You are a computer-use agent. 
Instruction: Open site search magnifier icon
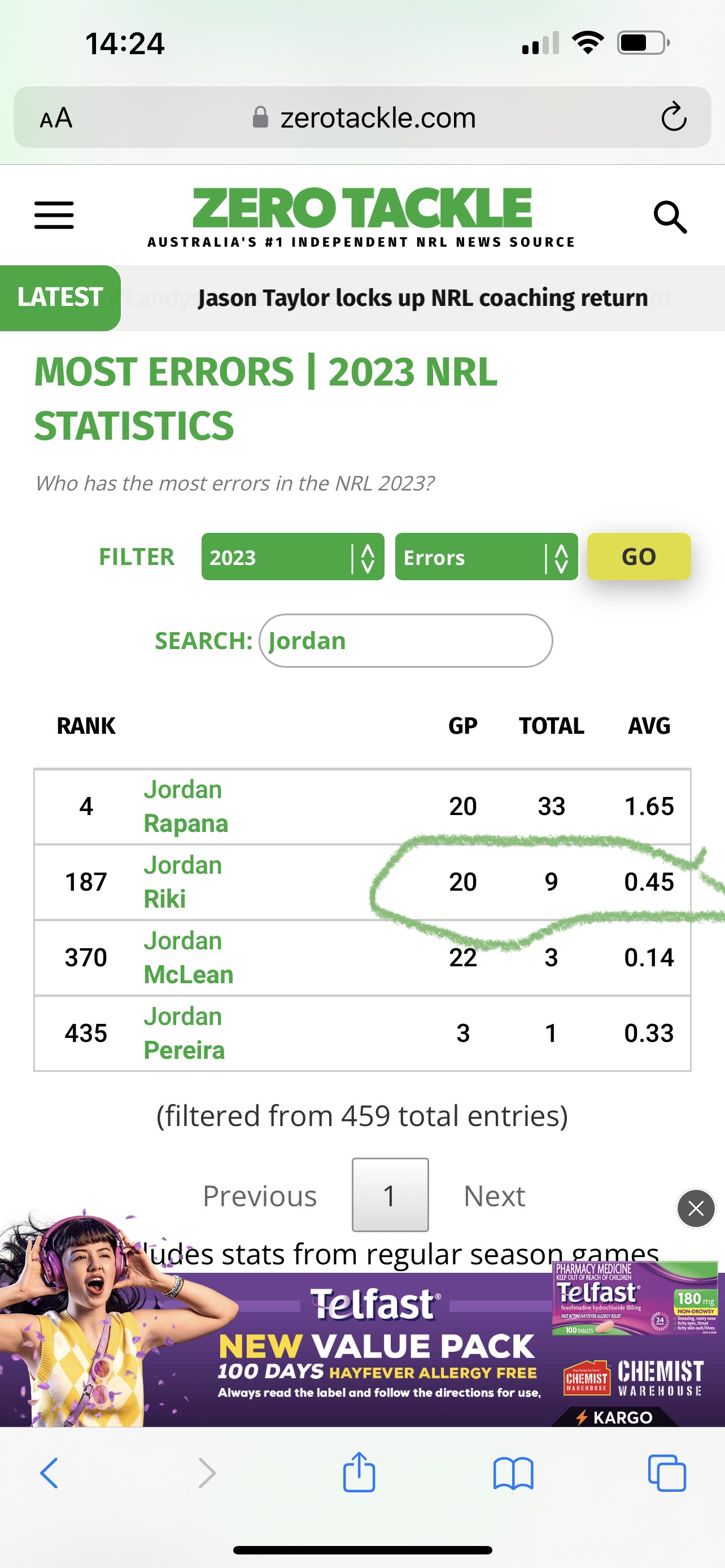(670, 217)
